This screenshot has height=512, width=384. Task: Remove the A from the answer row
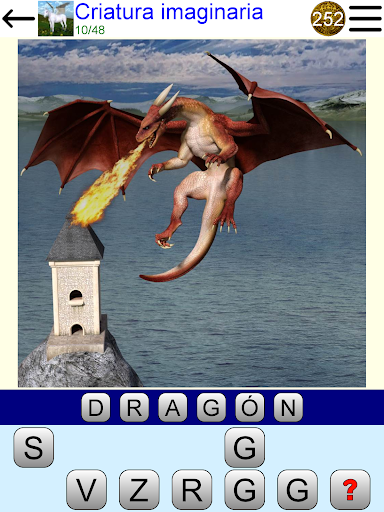click(x=173, y=407)
